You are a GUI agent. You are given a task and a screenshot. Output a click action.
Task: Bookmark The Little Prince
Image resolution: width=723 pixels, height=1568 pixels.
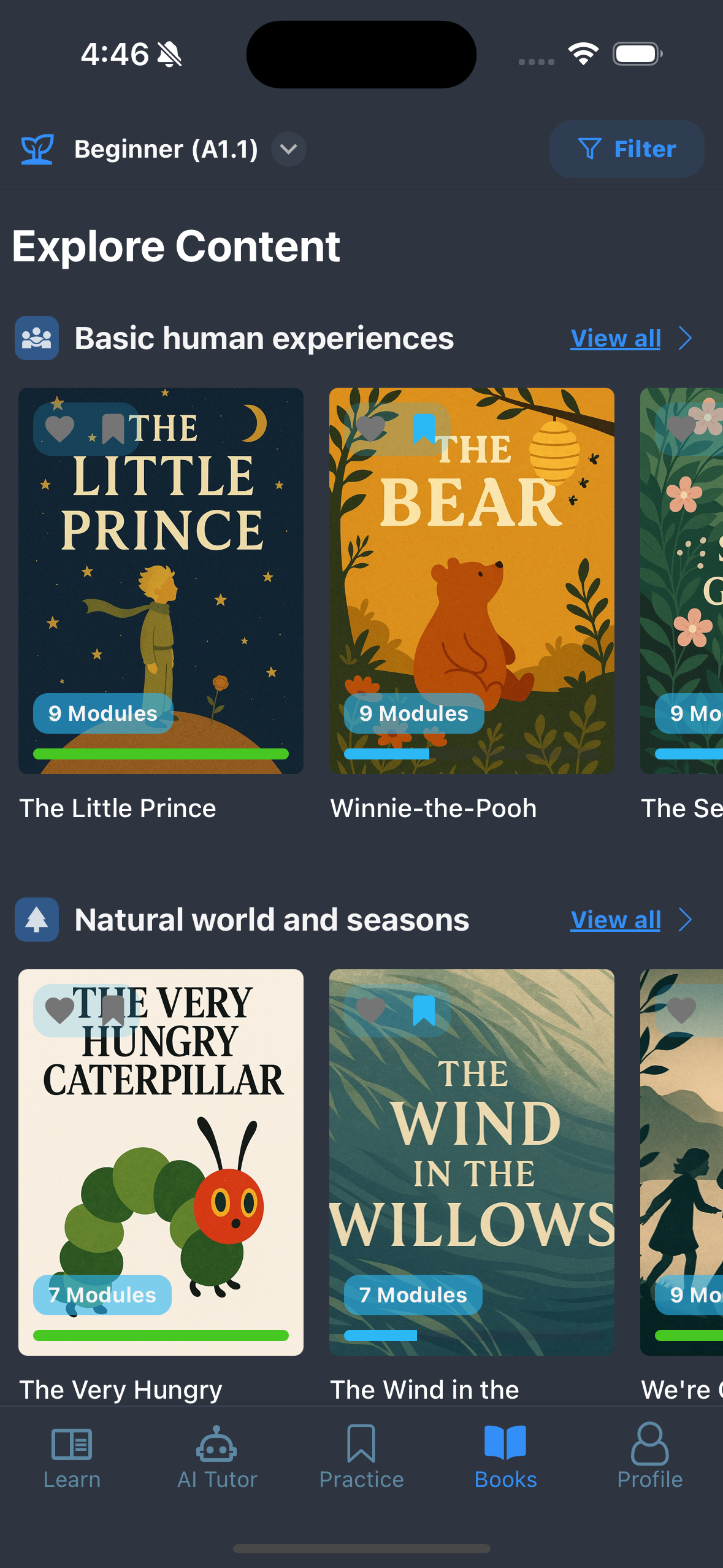tap(113, 428)
